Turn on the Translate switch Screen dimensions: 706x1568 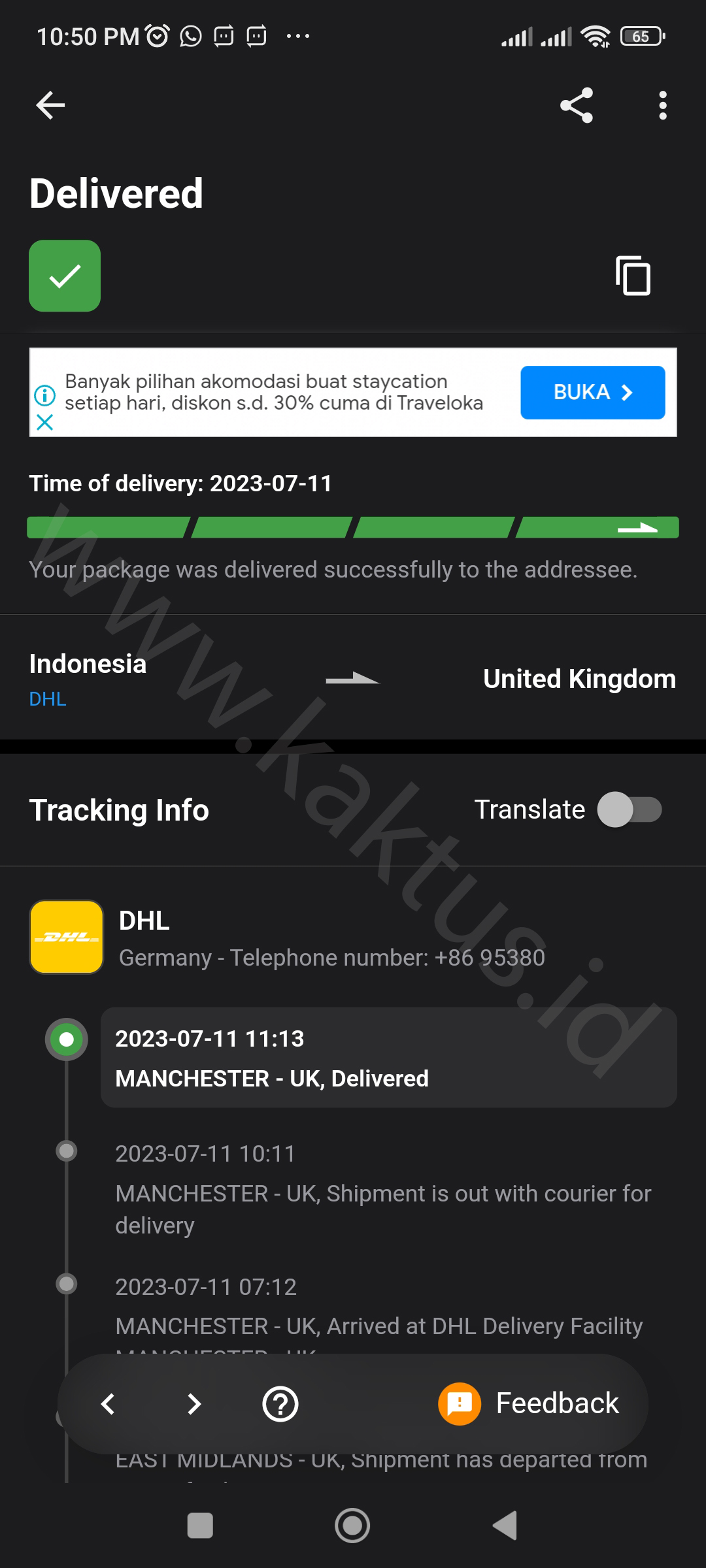(x=629, y=809)
